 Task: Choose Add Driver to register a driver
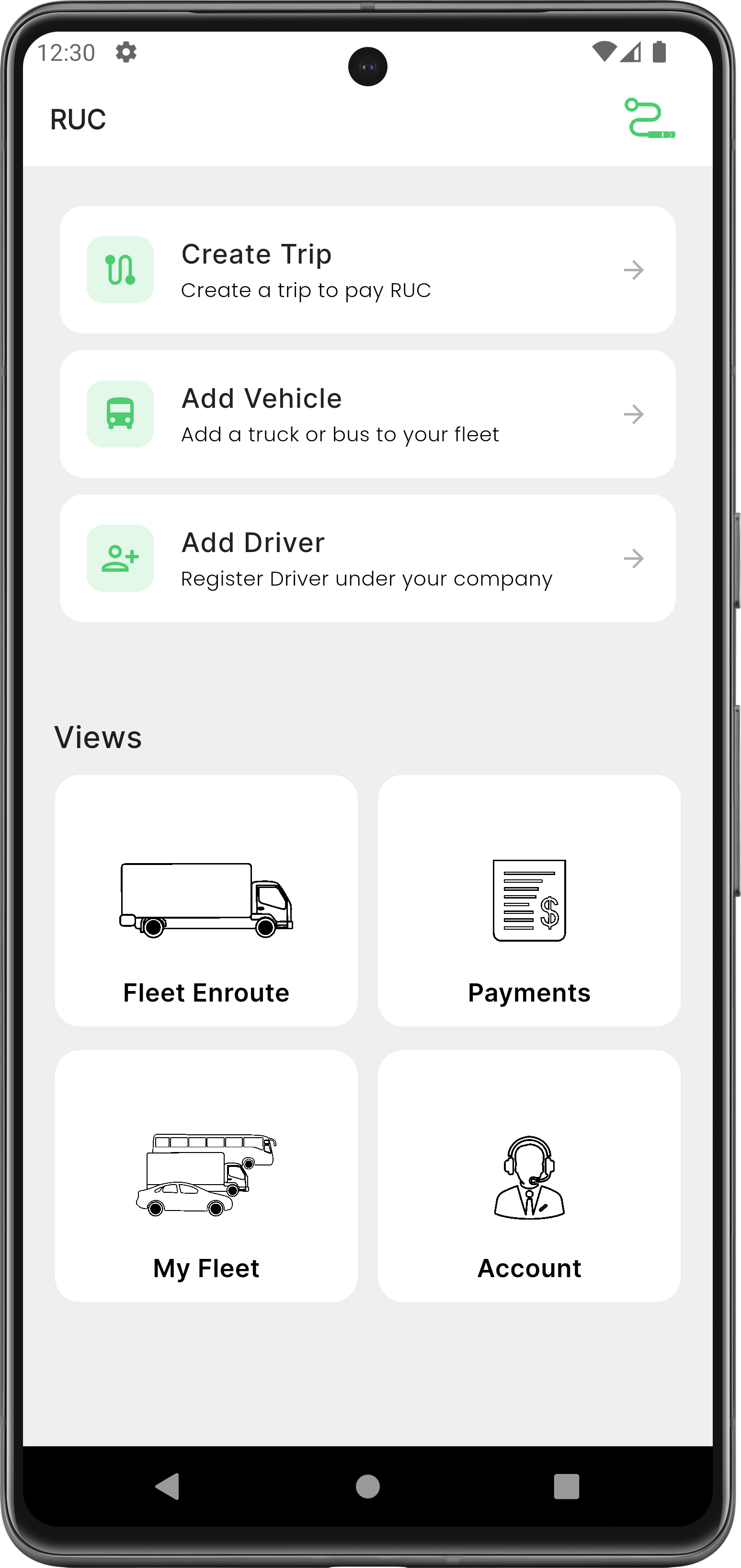point(367,558)
